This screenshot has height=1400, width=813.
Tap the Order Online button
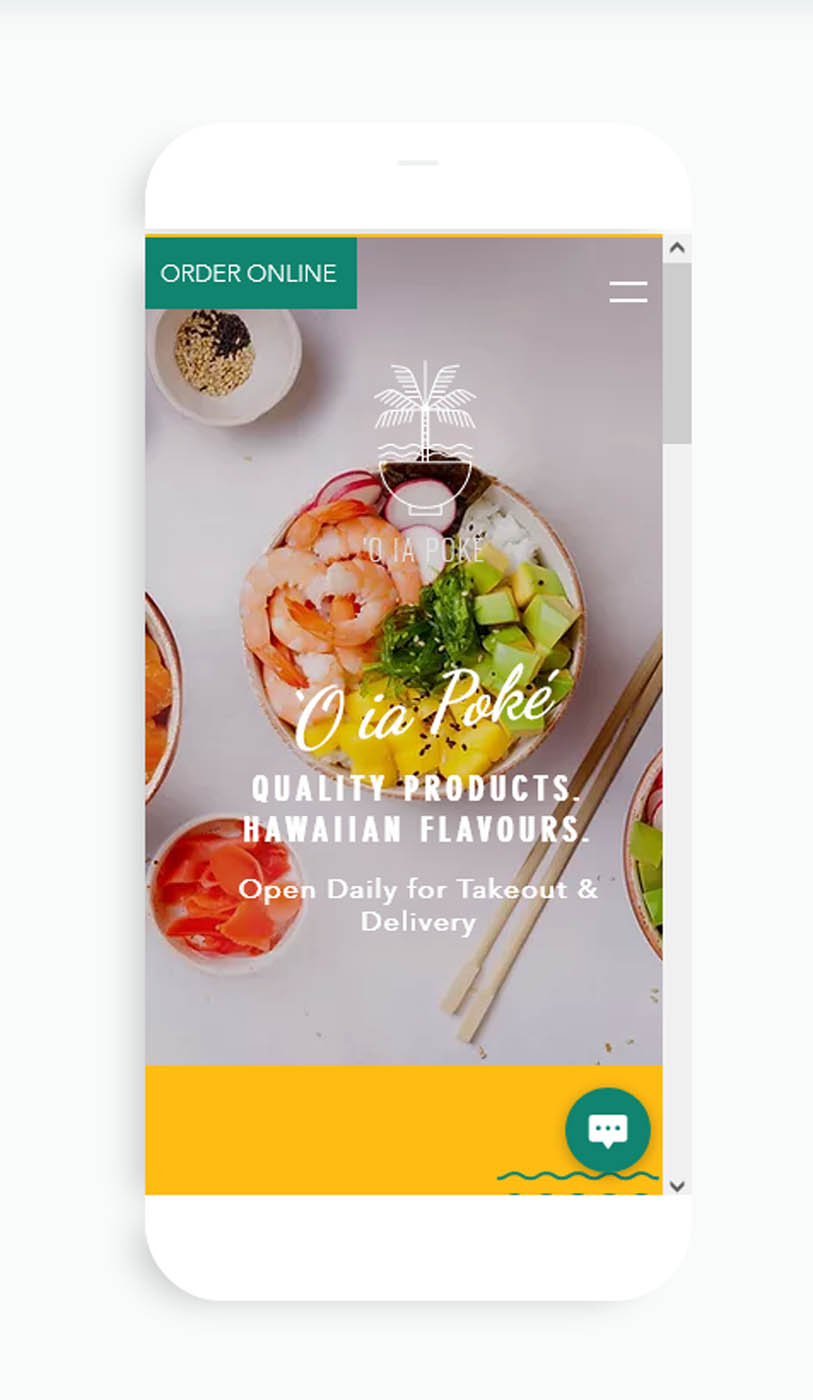coord(251,273)
